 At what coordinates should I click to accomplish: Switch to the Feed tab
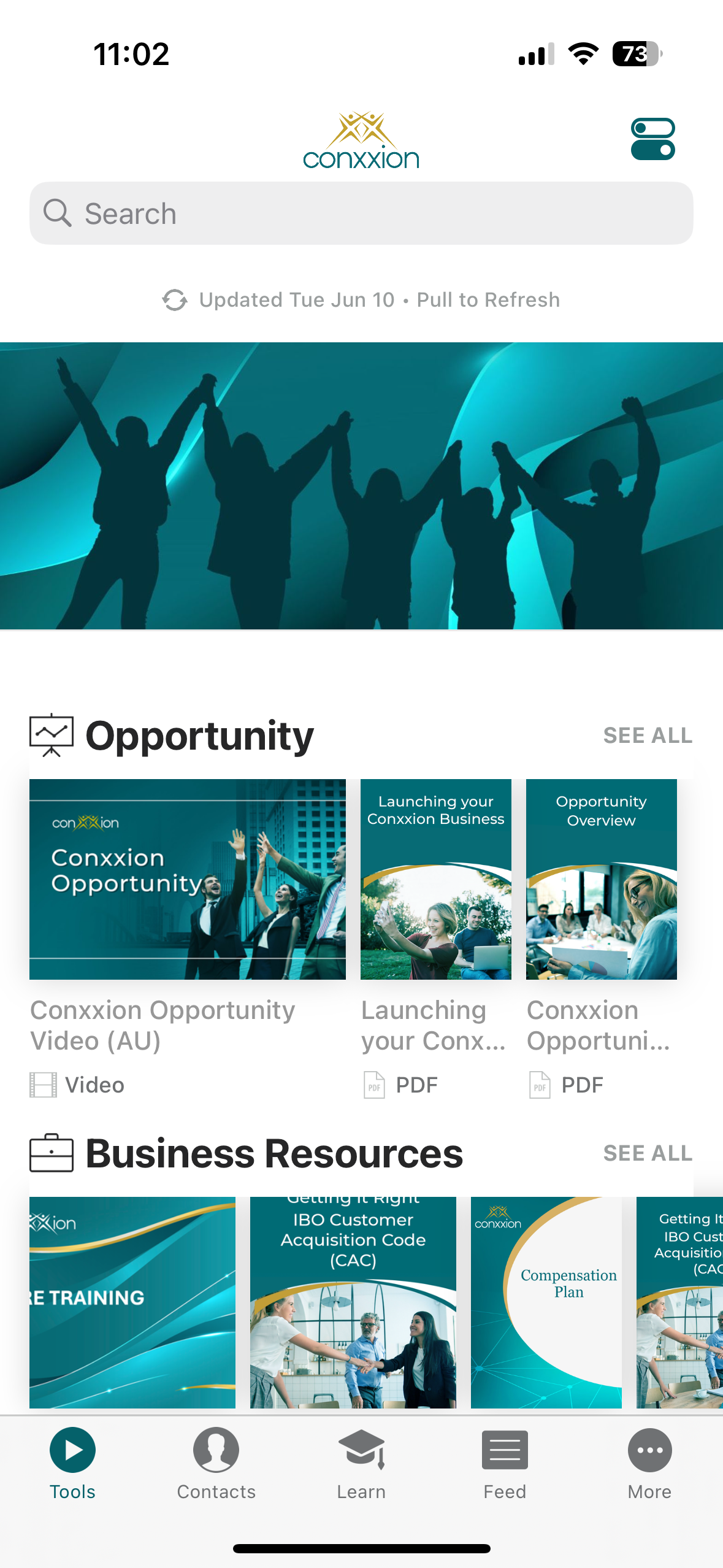point(505,1463)
